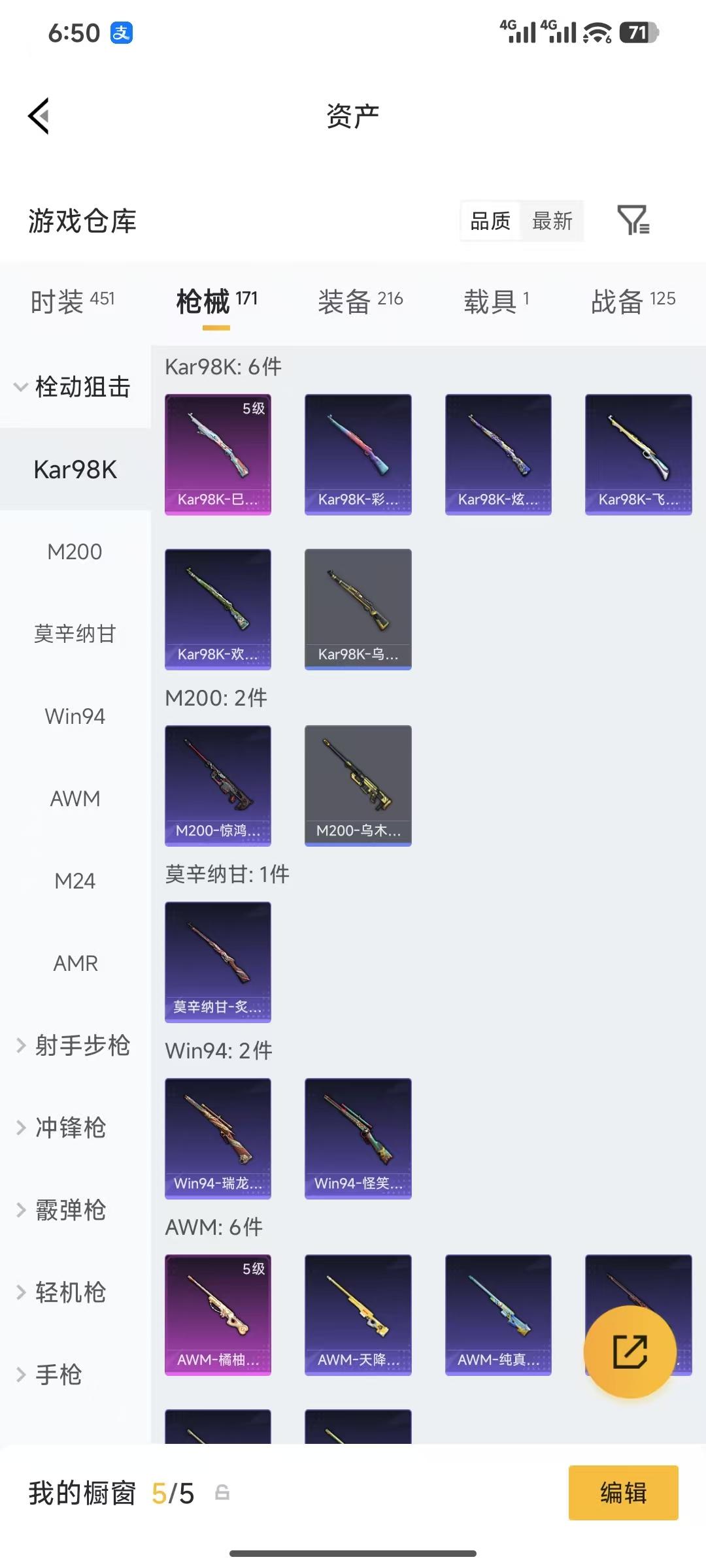View the Win94-瑞龙 skin tile
Screen dimensions: 706x1568
(218, 1138)
